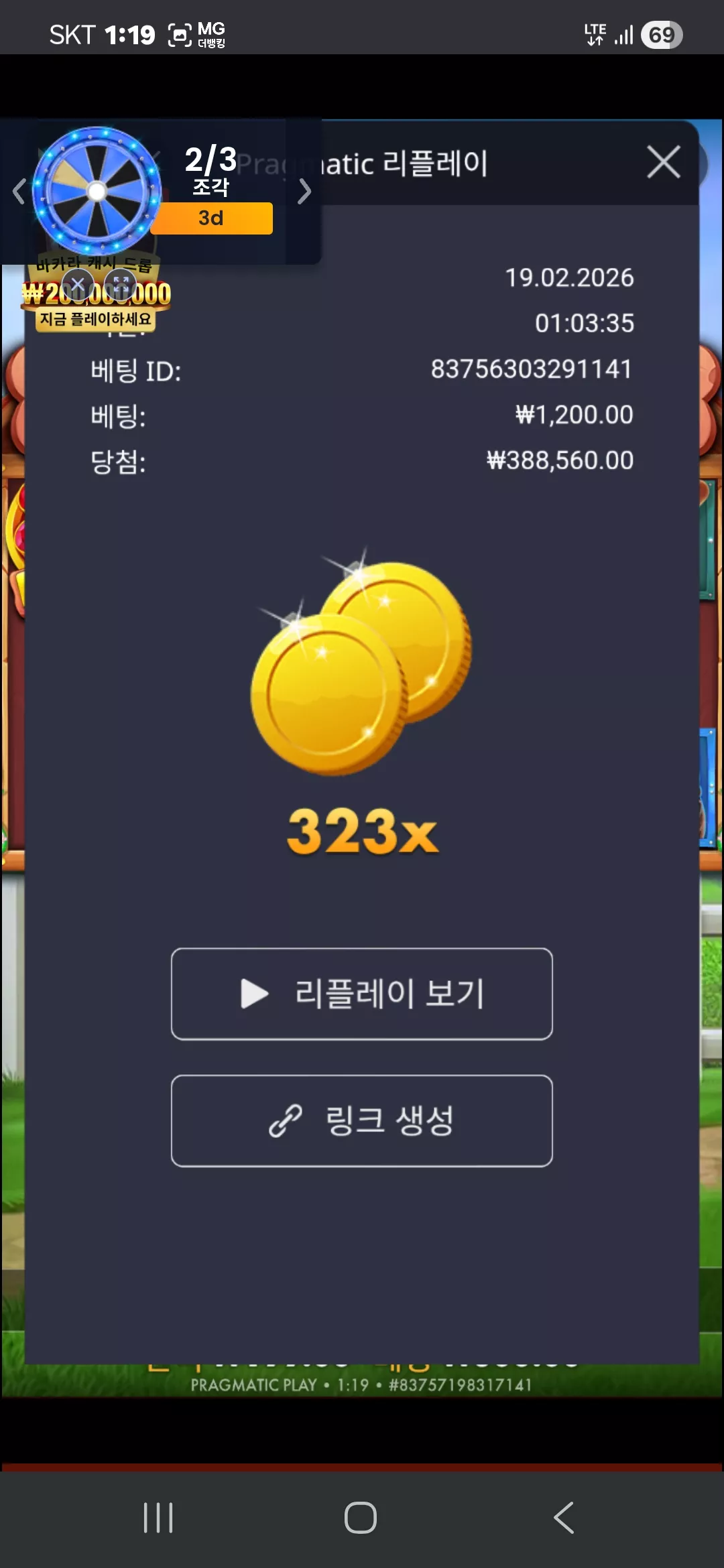
Task: Close the Pragmatic replay dialog
Action: 664,162
